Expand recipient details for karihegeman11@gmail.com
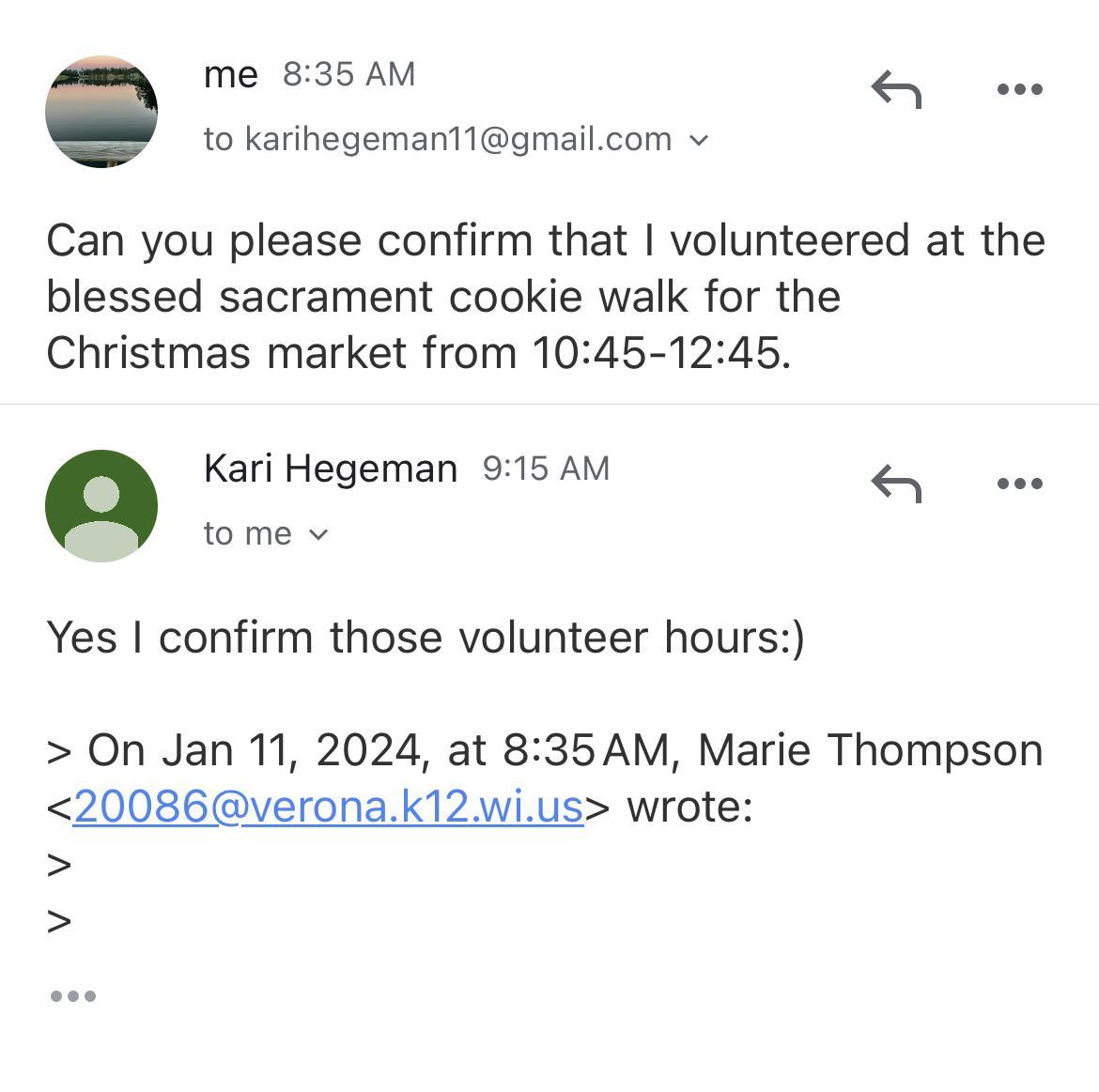Image resolution: width=1099 pixels, height=1092 pixels. tap(698, 141)
